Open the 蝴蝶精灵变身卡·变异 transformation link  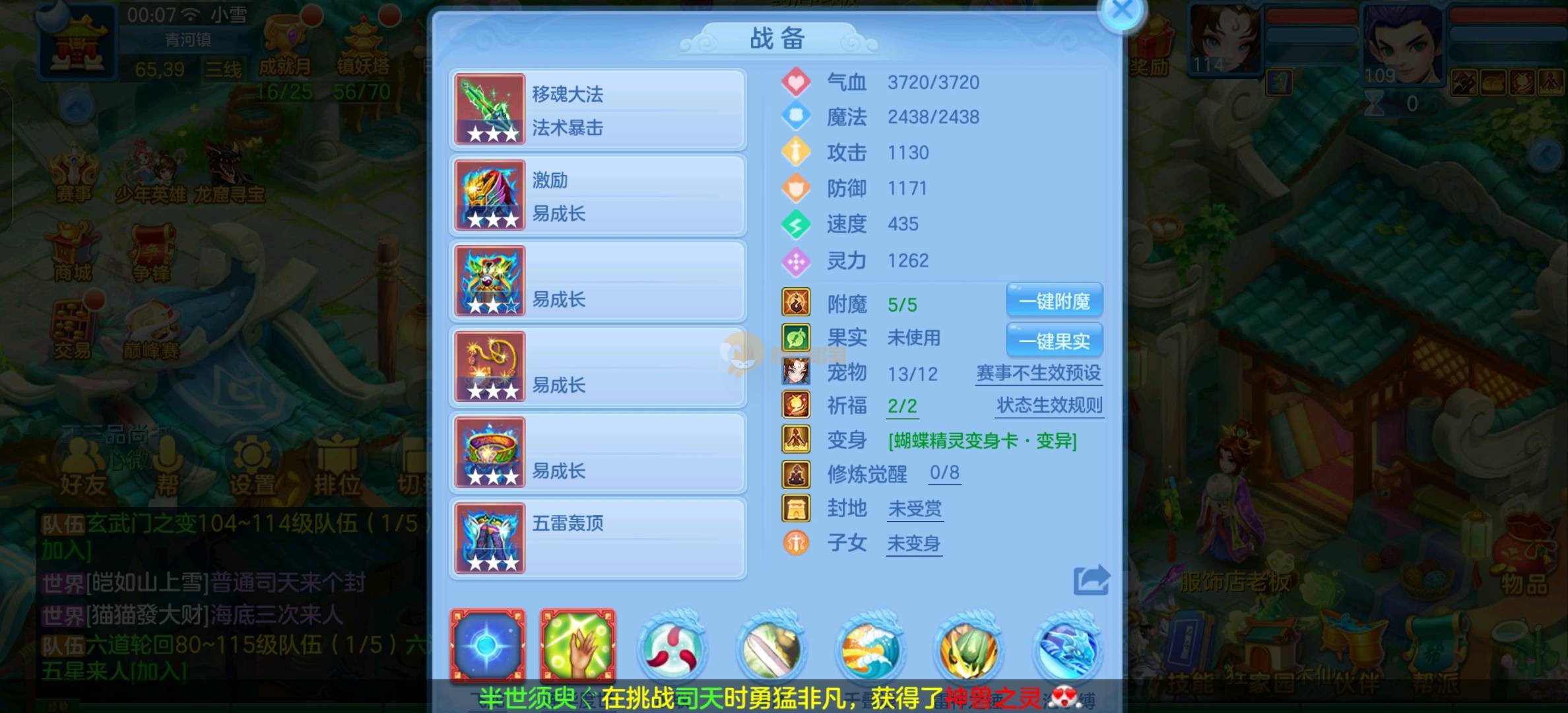coord(982,440)
